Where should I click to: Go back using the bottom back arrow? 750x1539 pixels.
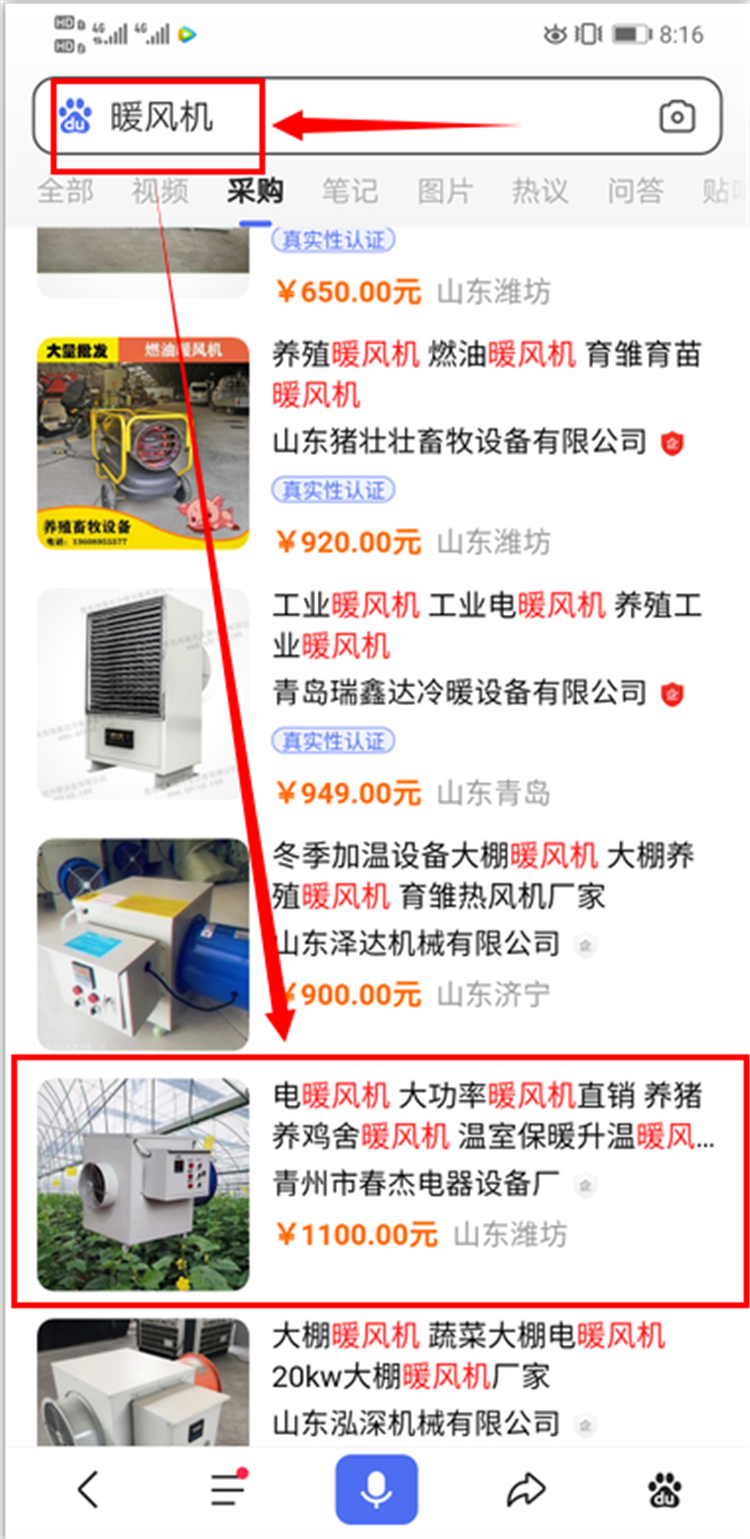tap(88, 1490)
